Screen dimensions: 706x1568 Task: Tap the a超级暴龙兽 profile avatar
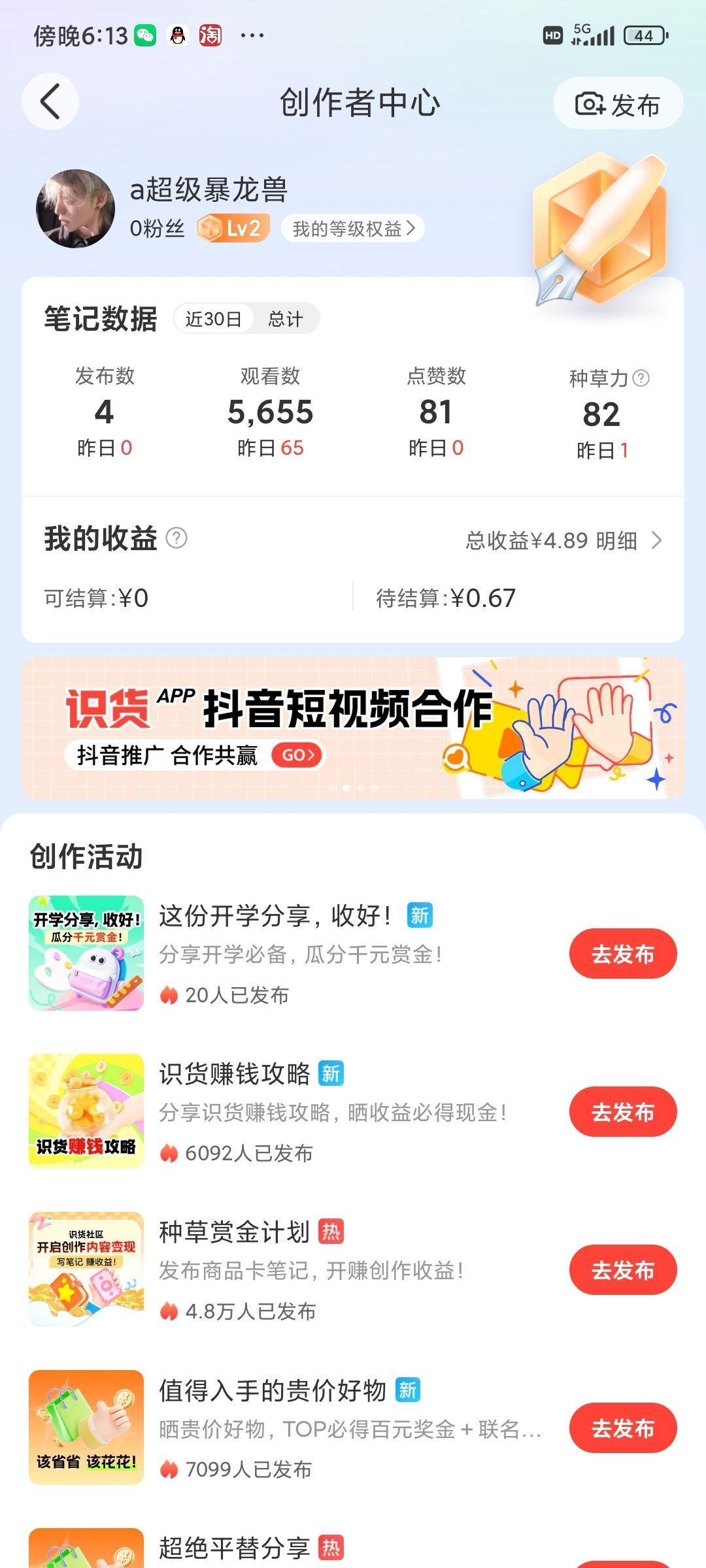(x=75, y=209)
